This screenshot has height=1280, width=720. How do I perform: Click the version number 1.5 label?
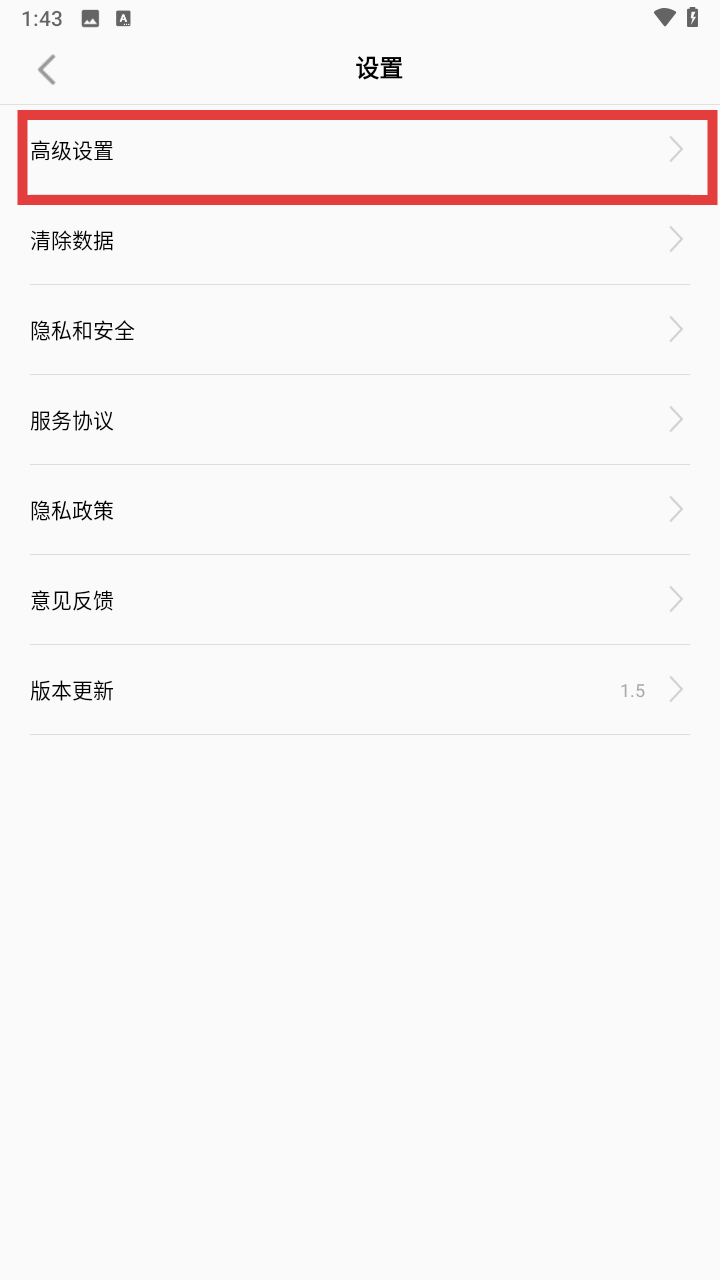(632, 690)
